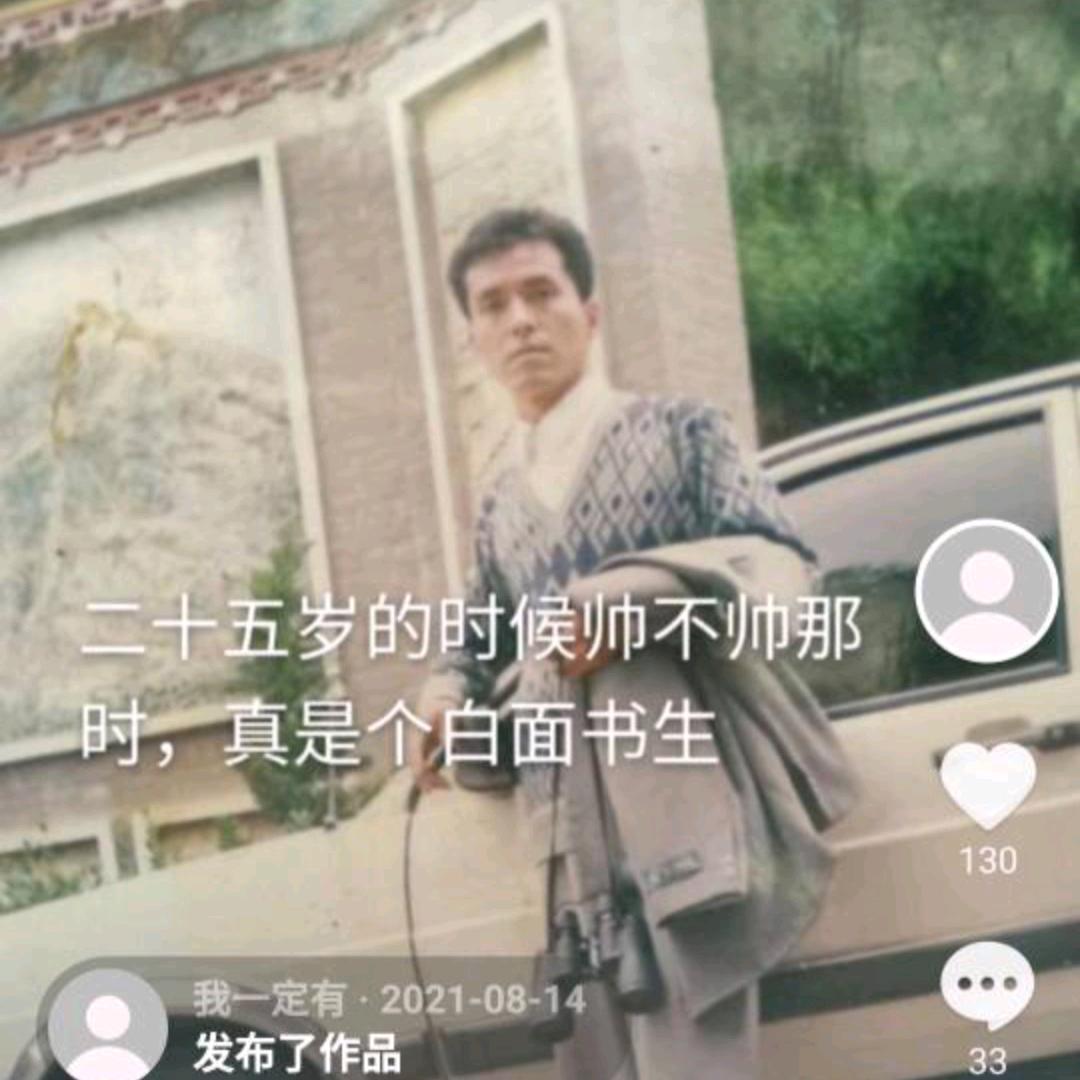
Task: Open the comments bubble with 33 comments
Action: click(x=987, y=985)
